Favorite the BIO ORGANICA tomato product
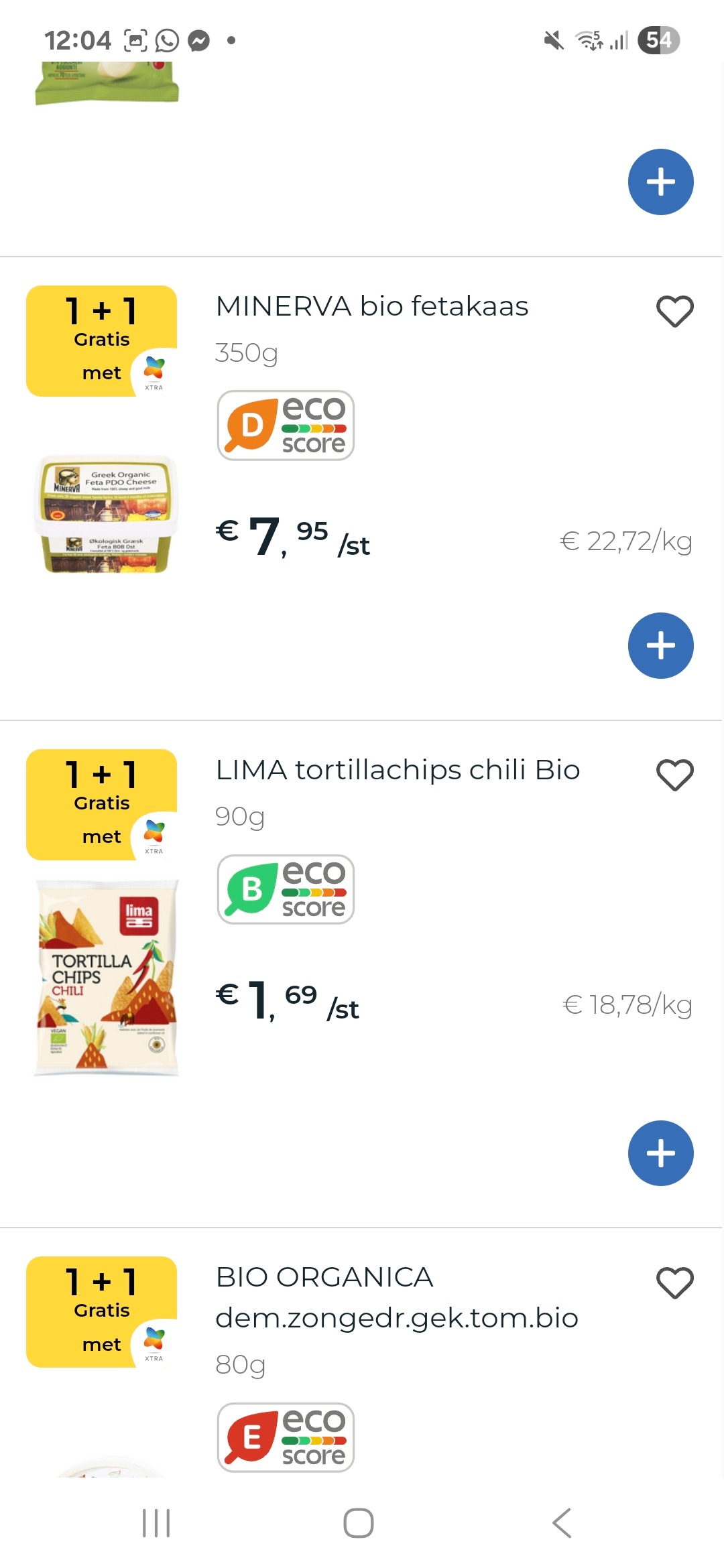Screen dimensions: 724x1568 tap(676, 1281)
